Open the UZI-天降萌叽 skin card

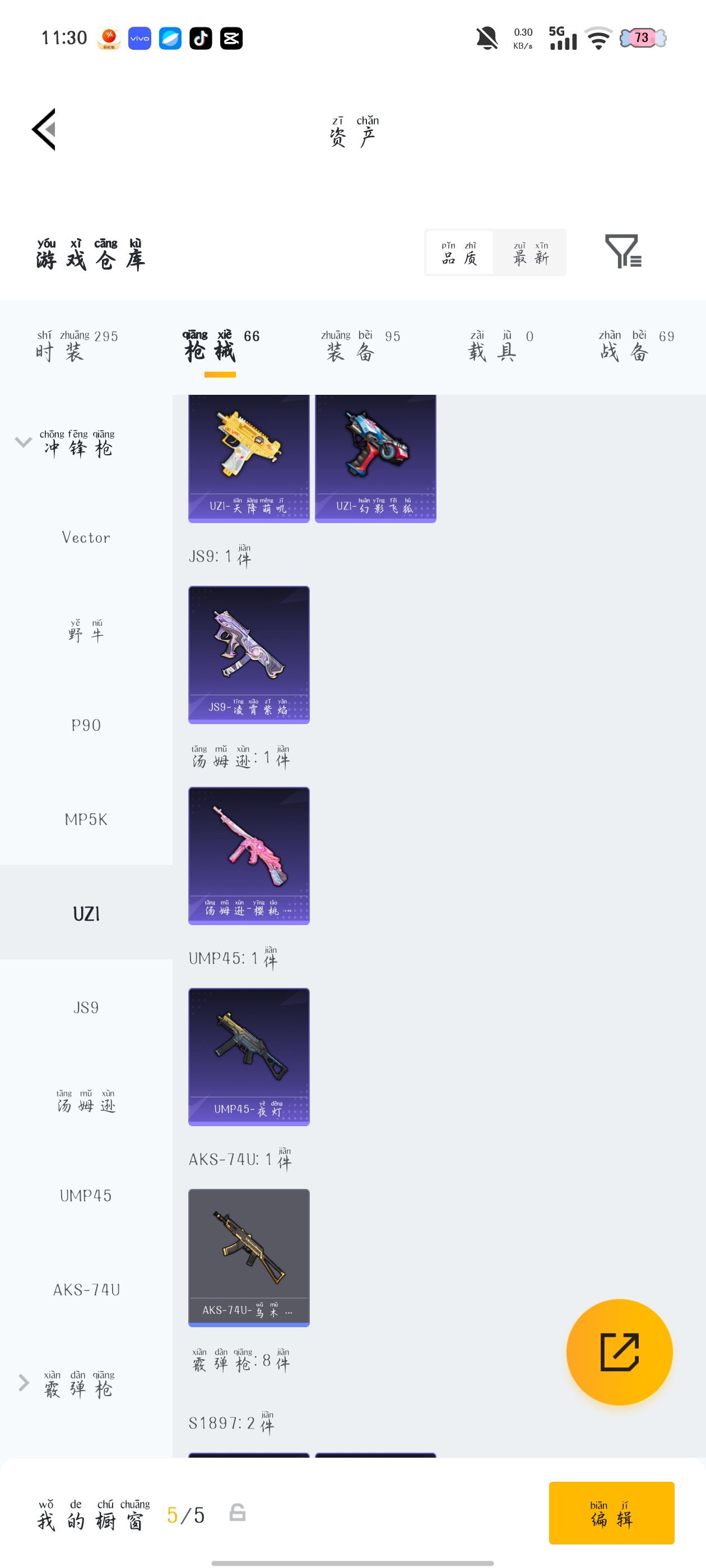click(x=249, y=458)
